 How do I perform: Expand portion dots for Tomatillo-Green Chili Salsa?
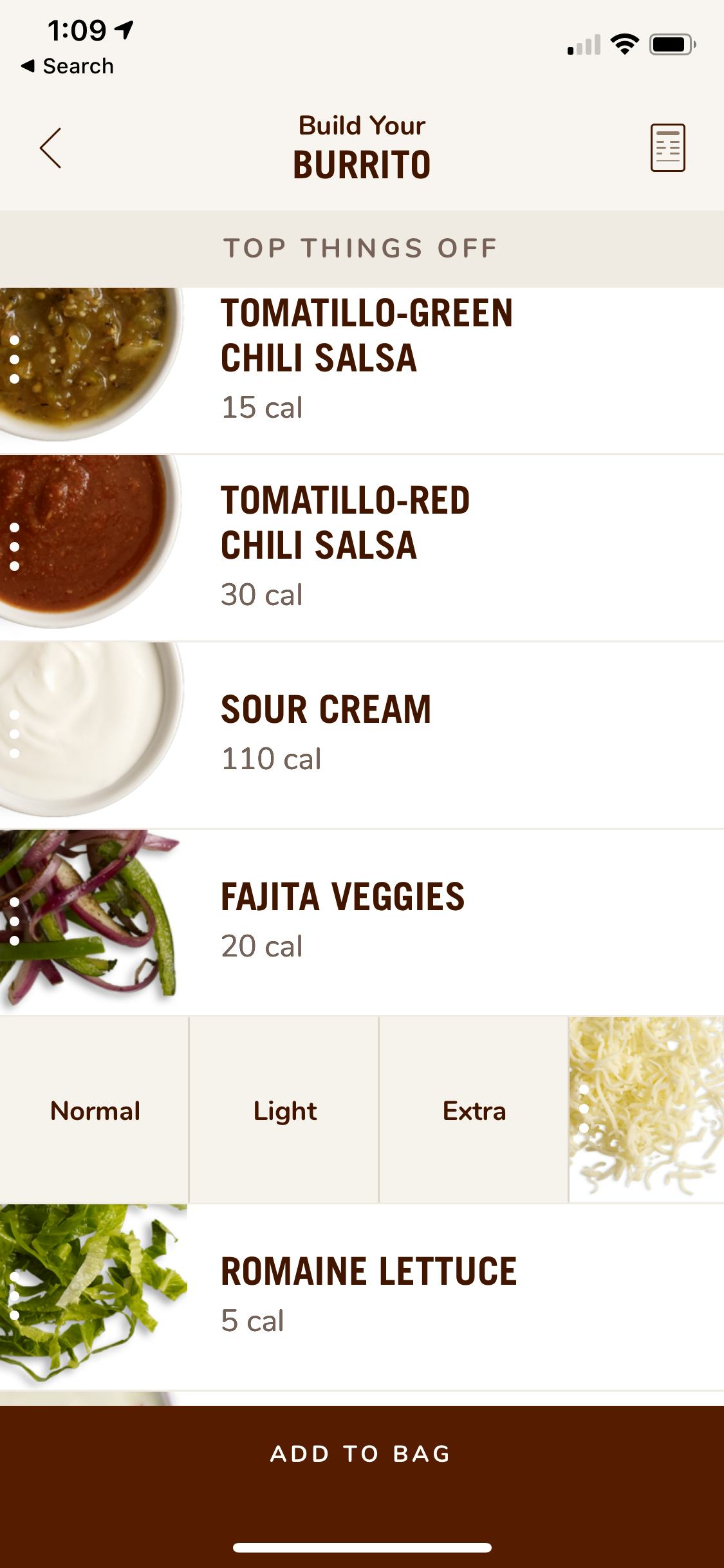[x=14, y=360]
